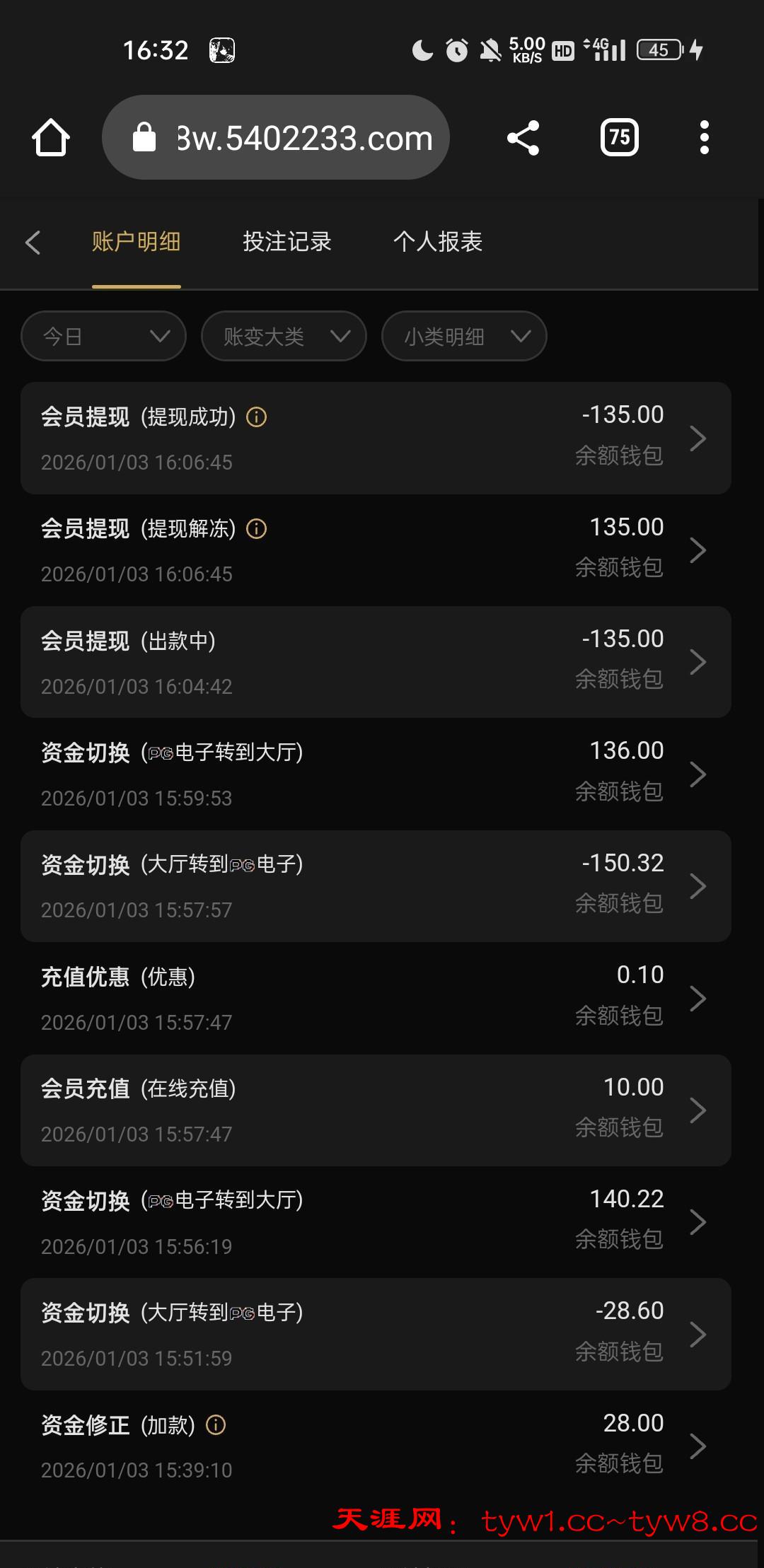Screen dimensions: 764x1568
Task: Open the 资金切换 record of 136.00
Action: (x=375, y=774)
